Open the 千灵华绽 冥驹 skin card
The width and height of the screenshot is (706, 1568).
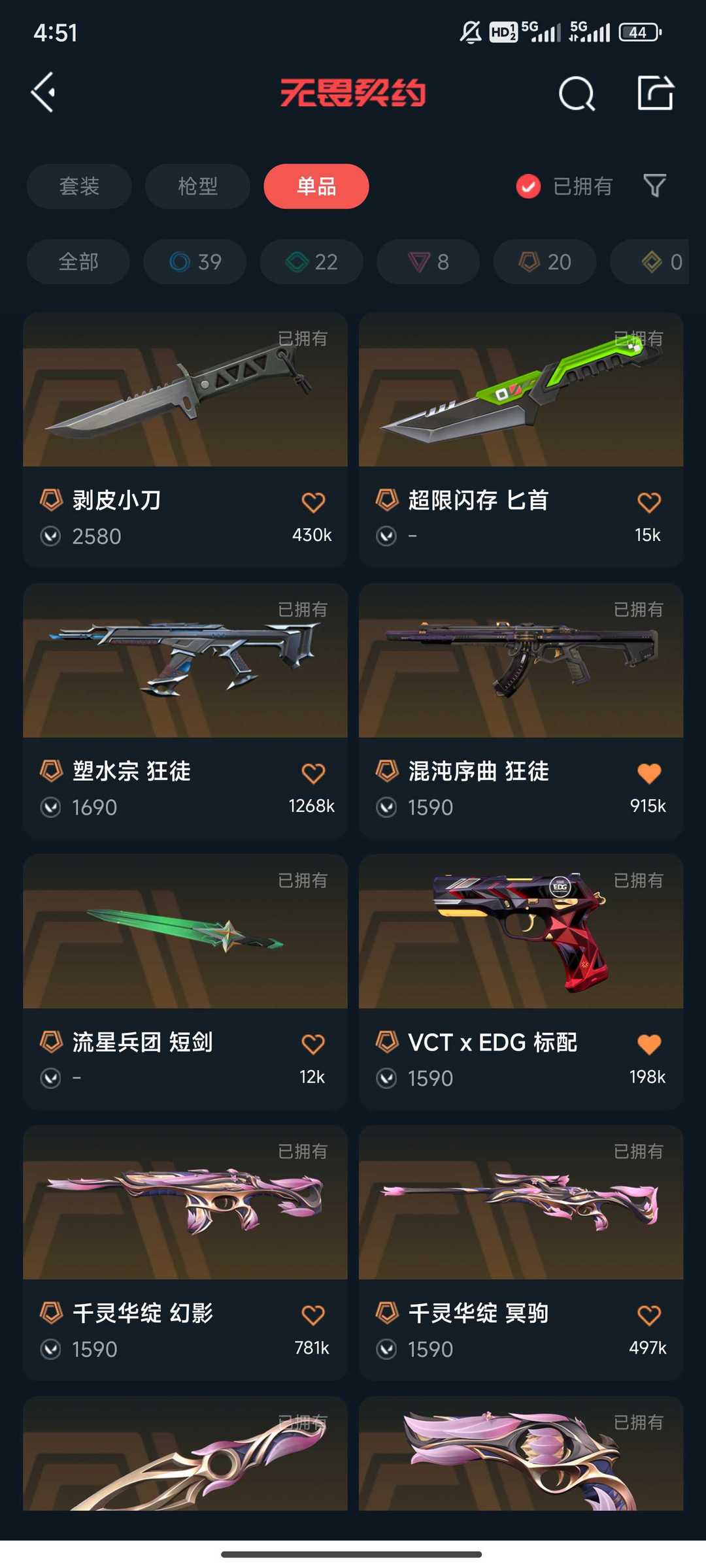(x=521, y=1252)
